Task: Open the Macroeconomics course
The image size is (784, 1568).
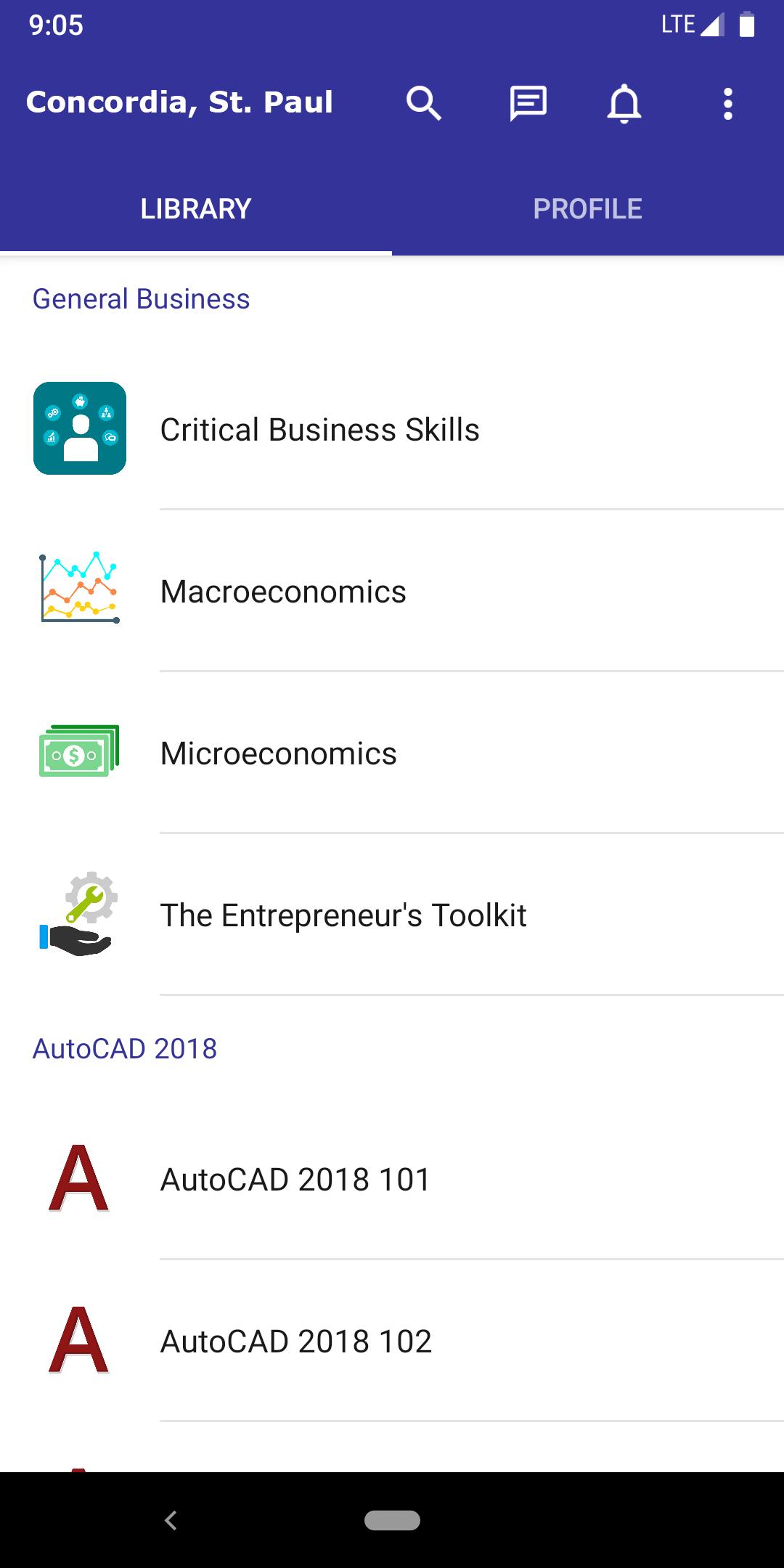Action: 283,592
